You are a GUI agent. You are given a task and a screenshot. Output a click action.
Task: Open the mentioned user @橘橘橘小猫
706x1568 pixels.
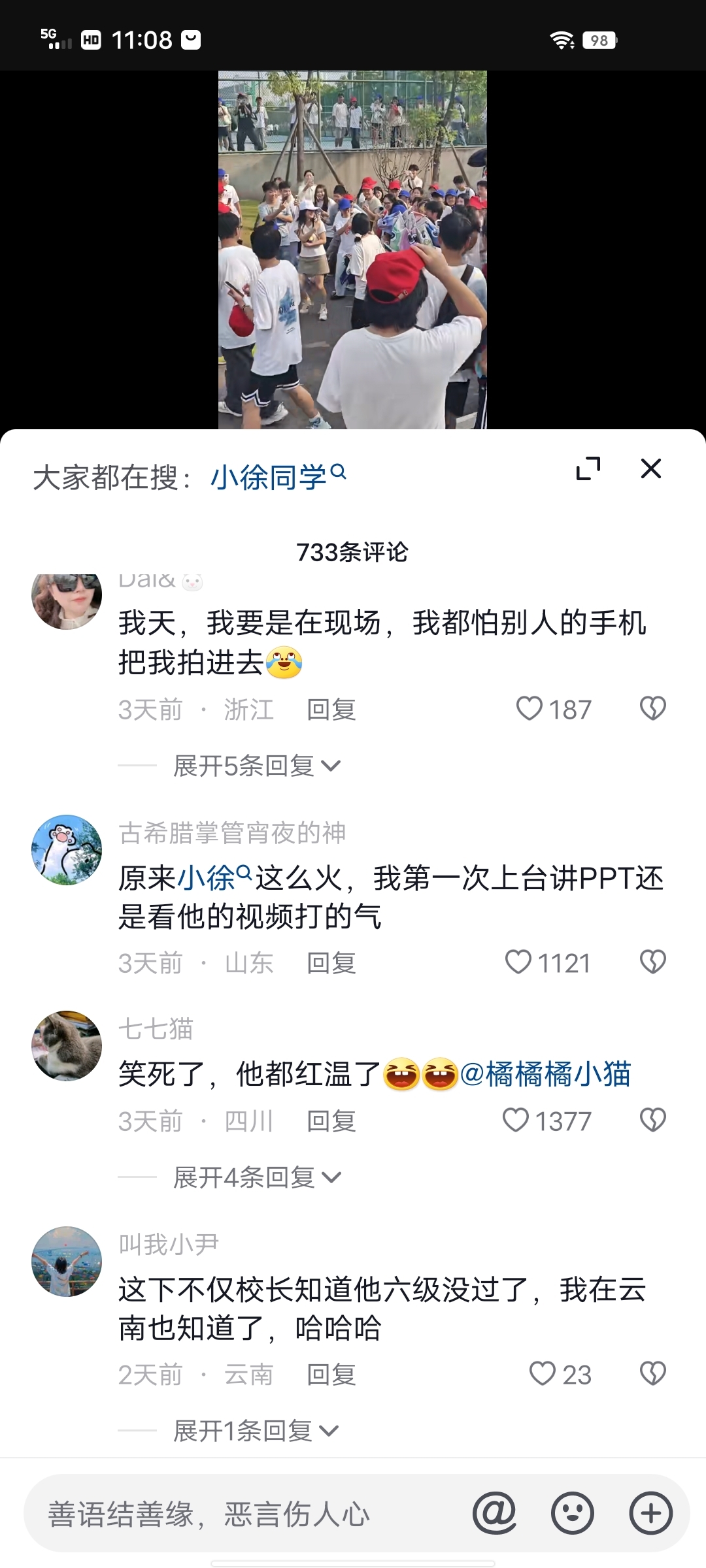[x=546, y=1075]
